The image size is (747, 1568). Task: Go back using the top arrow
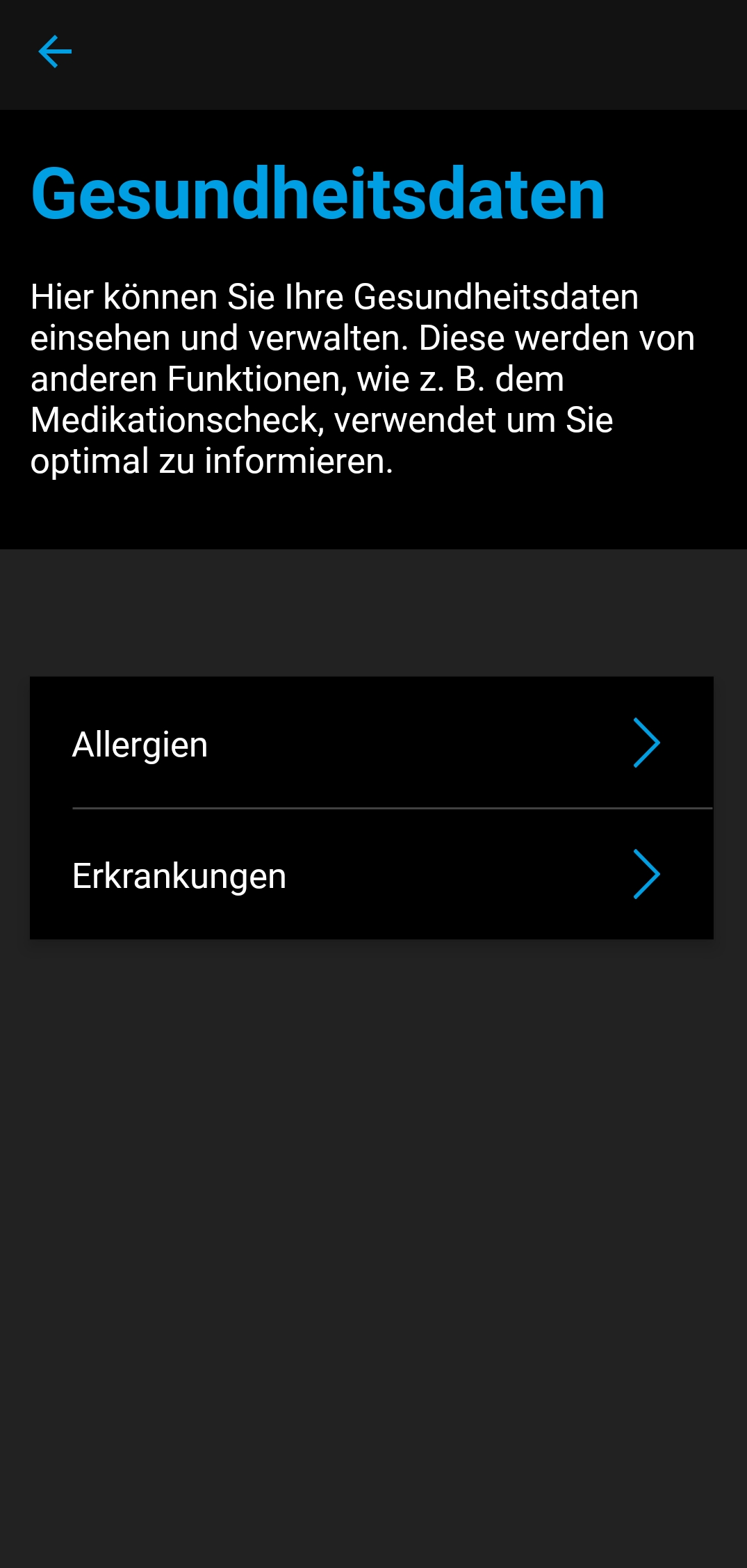click(x=55, y=52)
